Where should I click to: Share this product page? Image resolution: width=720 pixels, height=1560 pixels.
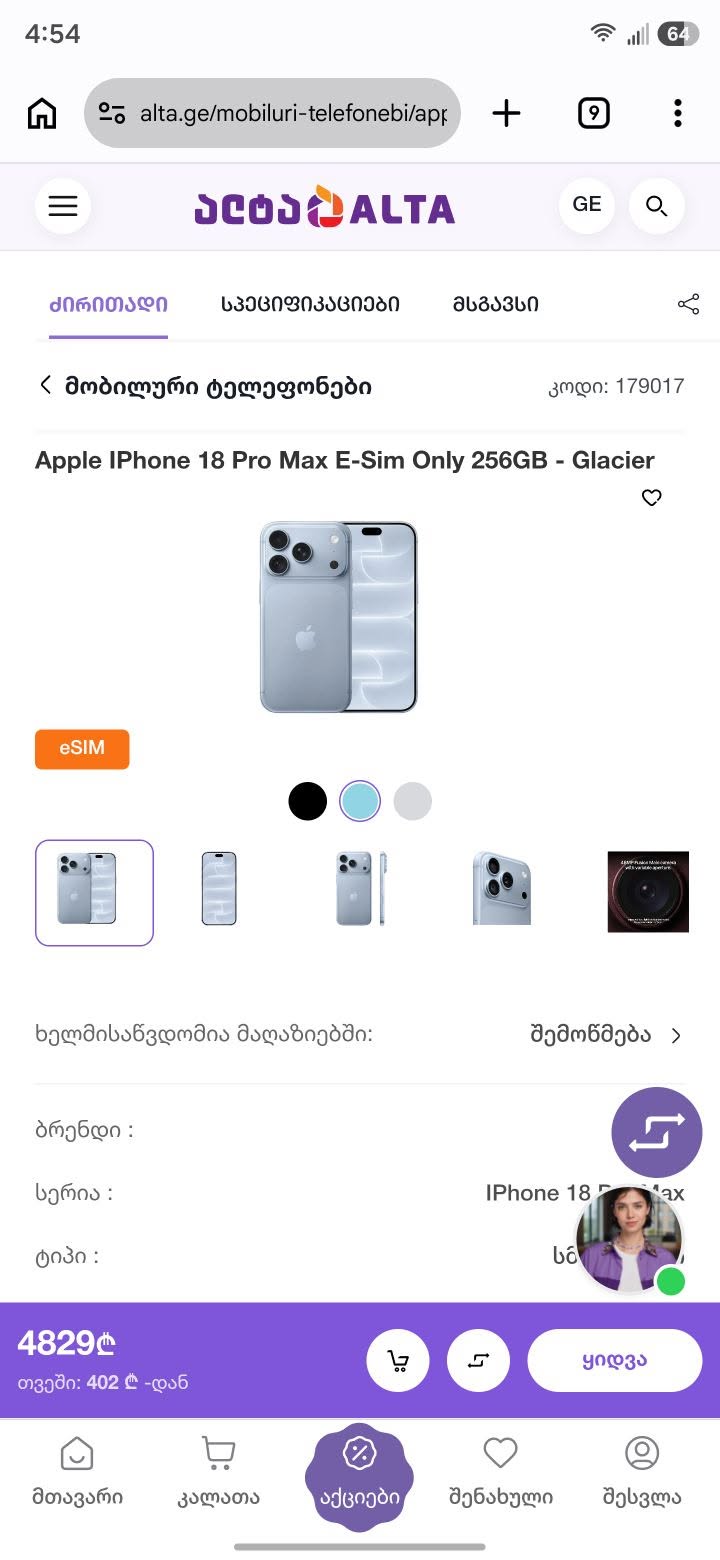[689, 304]
